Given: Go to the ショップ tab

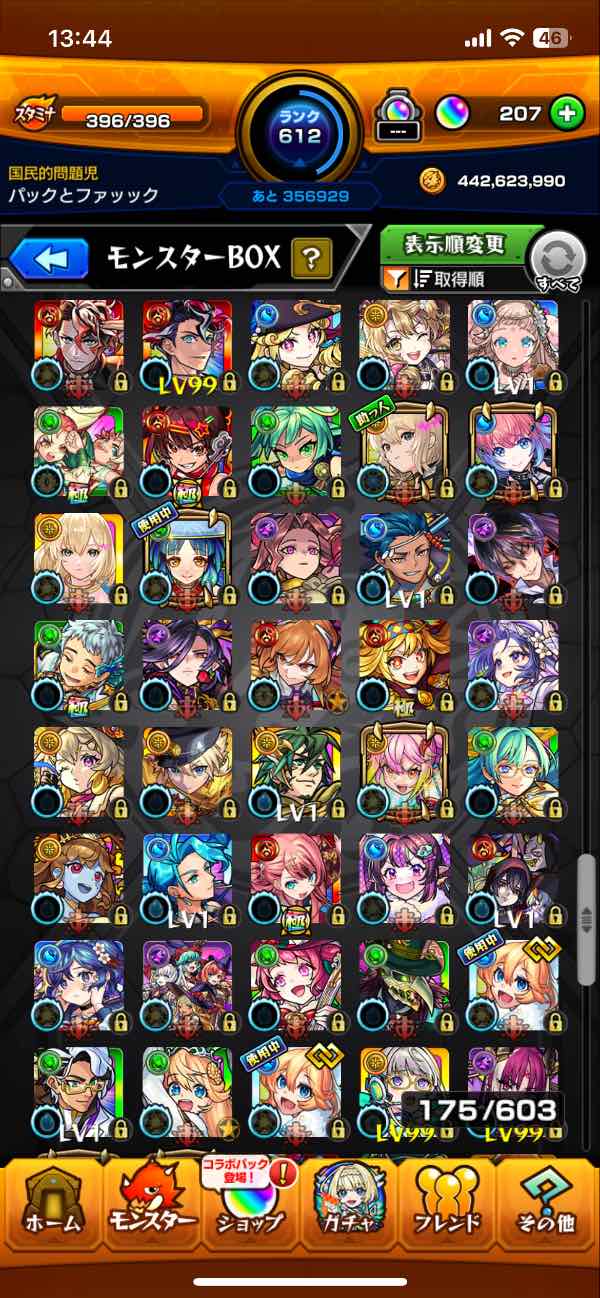Looking at the screenshot, I should click(250, 1205).
